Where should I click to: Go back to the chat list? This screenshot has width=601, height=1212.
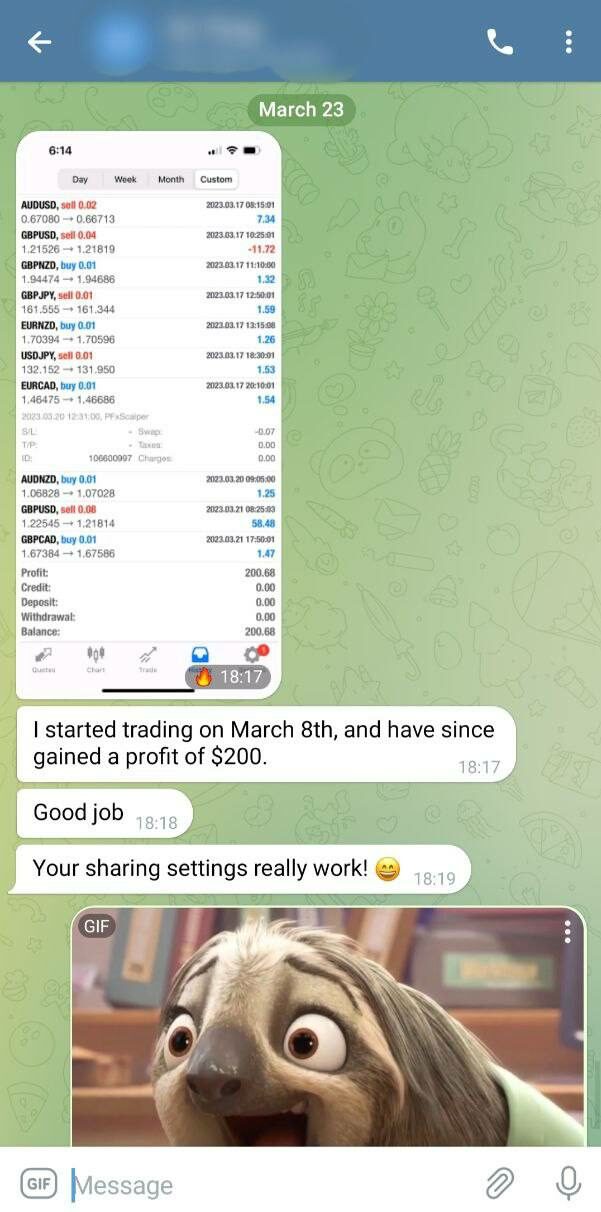point(39,42)
